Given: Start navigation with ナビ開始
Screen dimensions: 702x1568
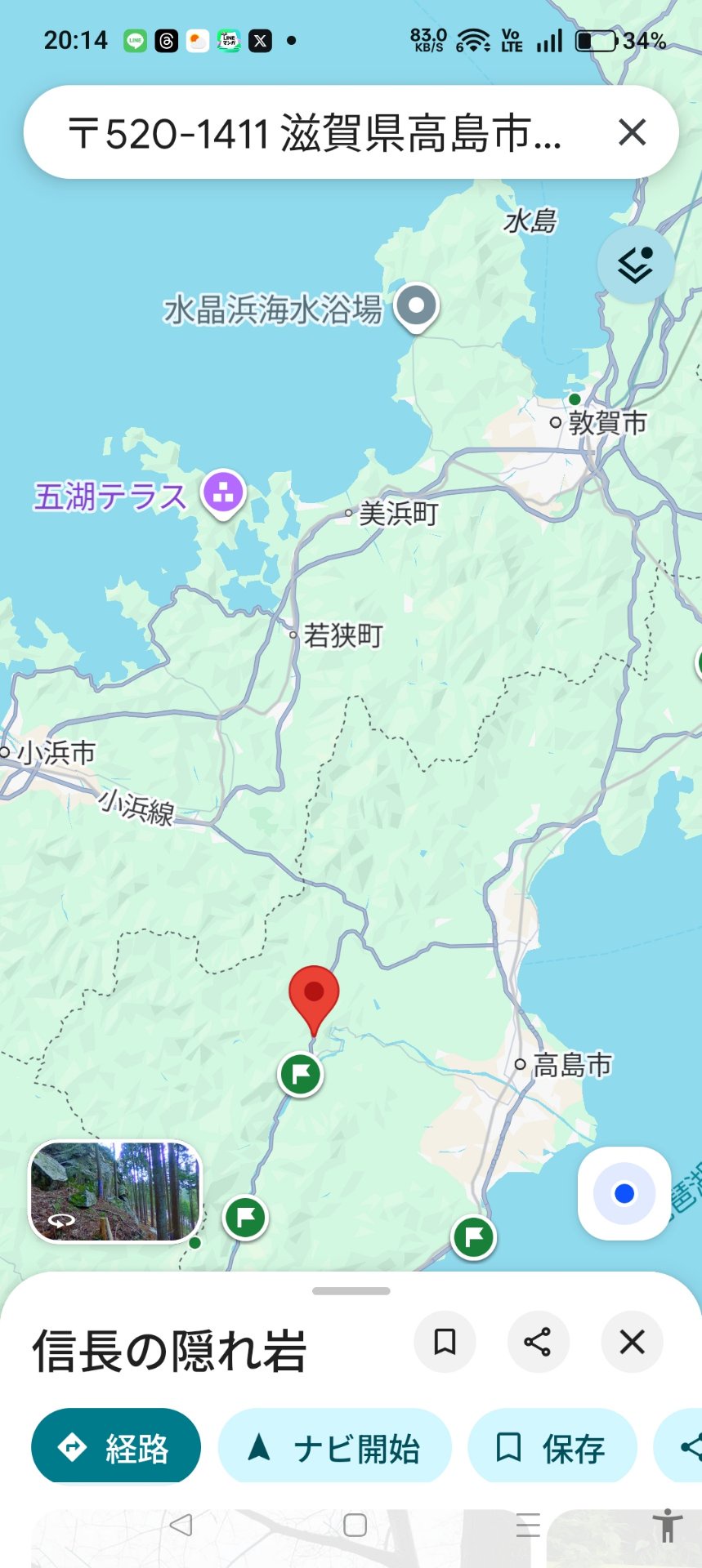Looking at the screenshot, I should [334, 1447].
